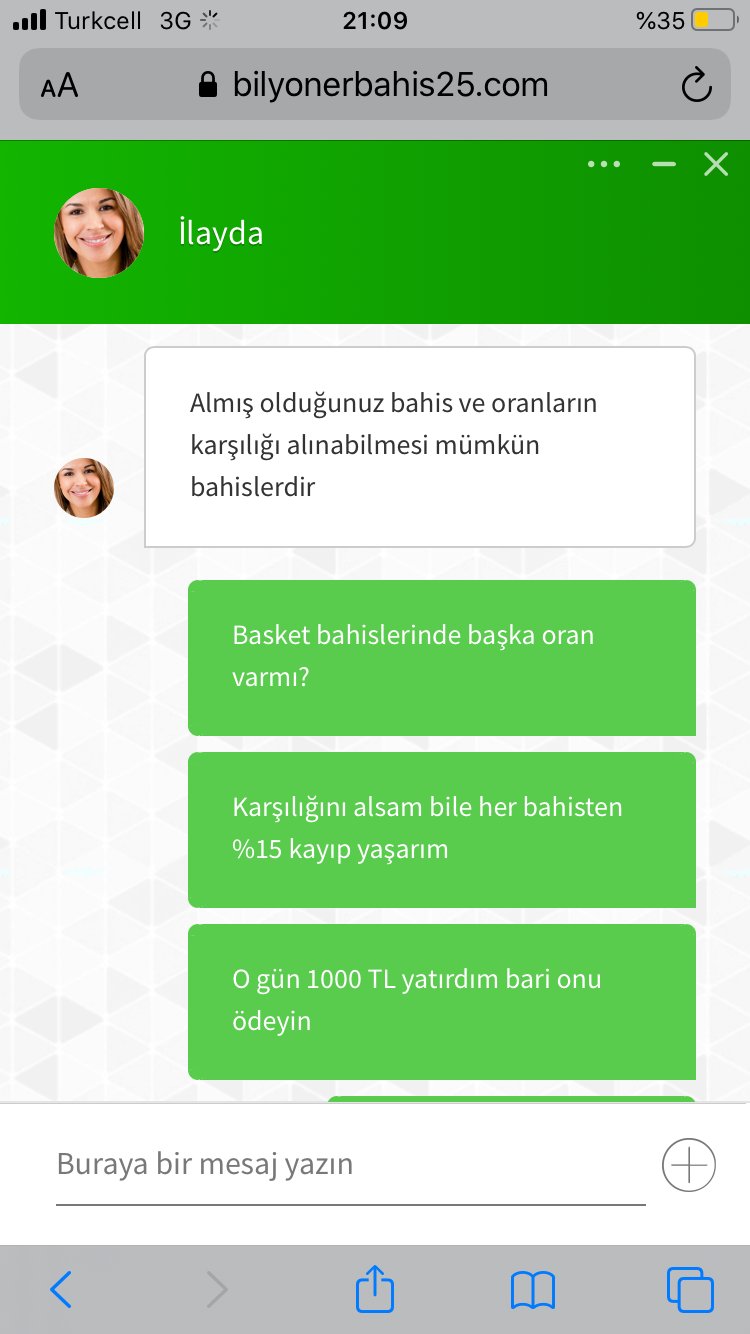Close the chat with İlayda
750x1334 pixels.
[716, 164]
